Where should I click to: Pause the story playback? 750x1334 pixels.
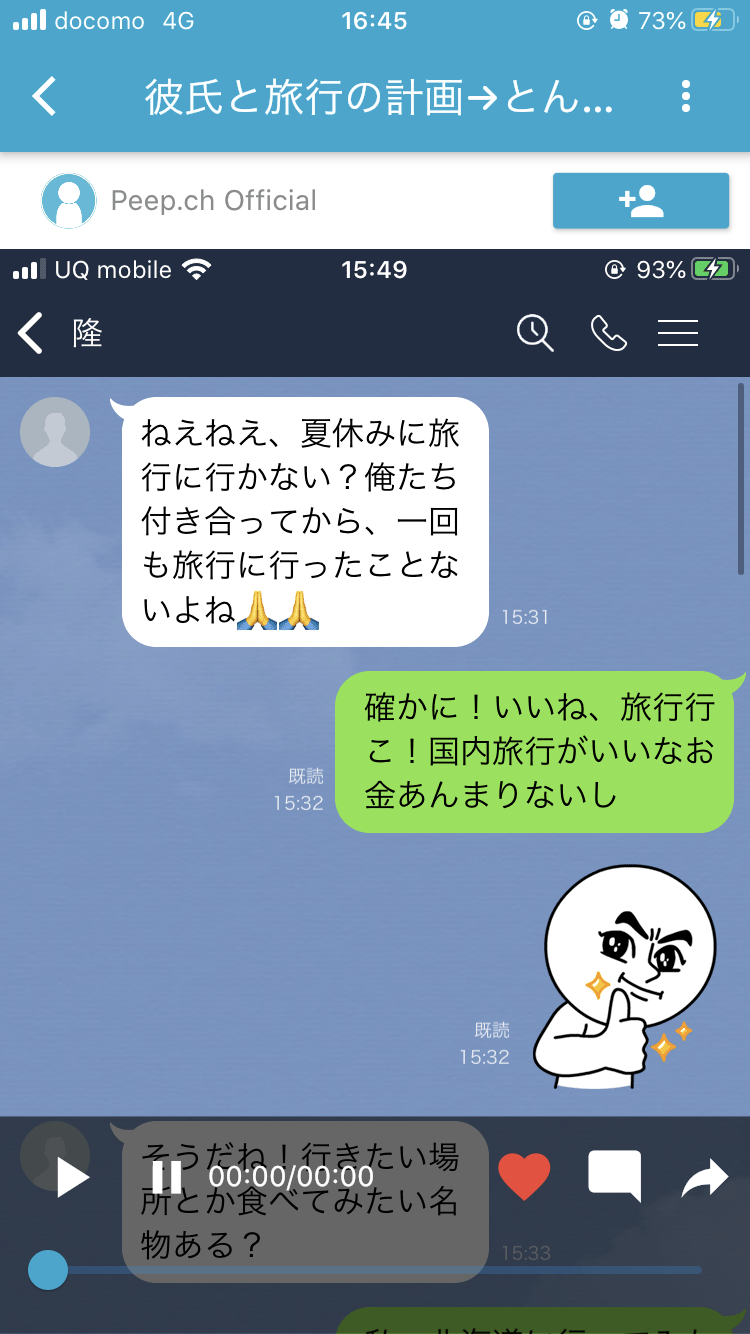pyautogui.click(x=166, y=1177)
